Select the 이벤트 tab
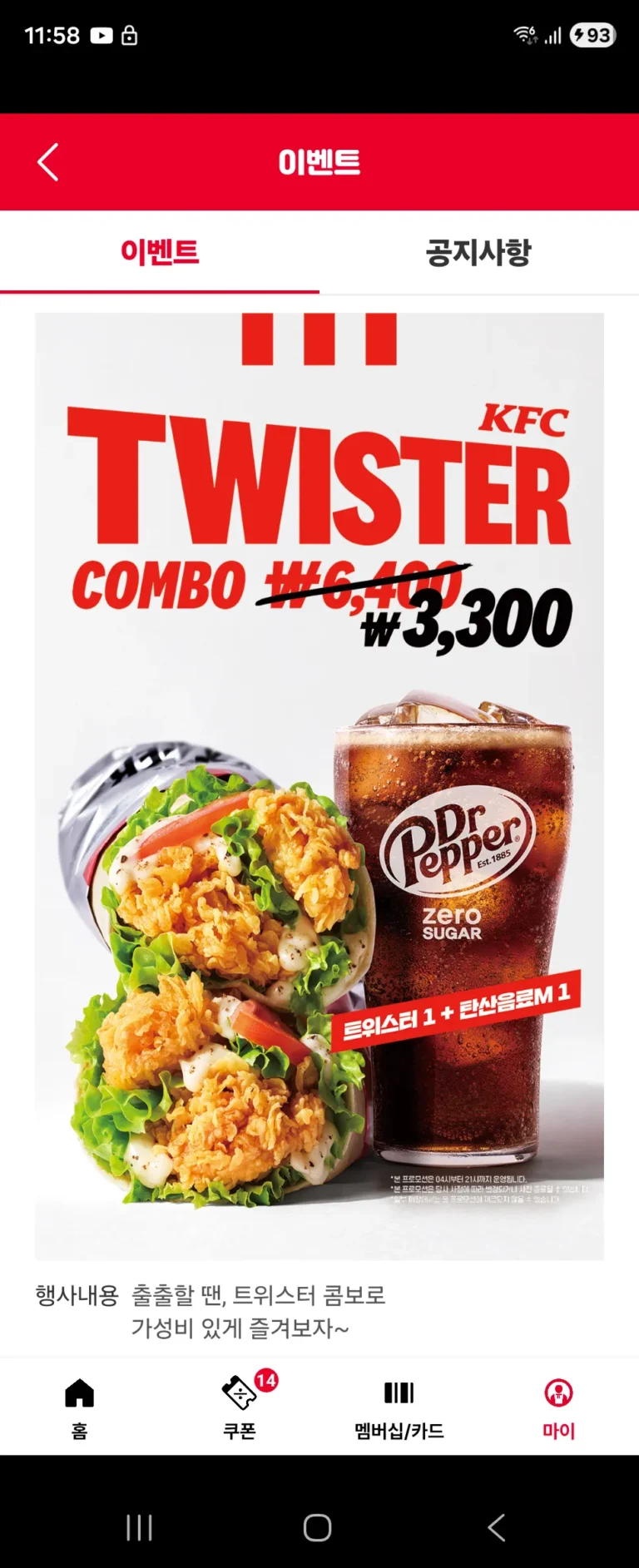Image resolution: width=639 pixels, height=1568 pixels. 160,252
